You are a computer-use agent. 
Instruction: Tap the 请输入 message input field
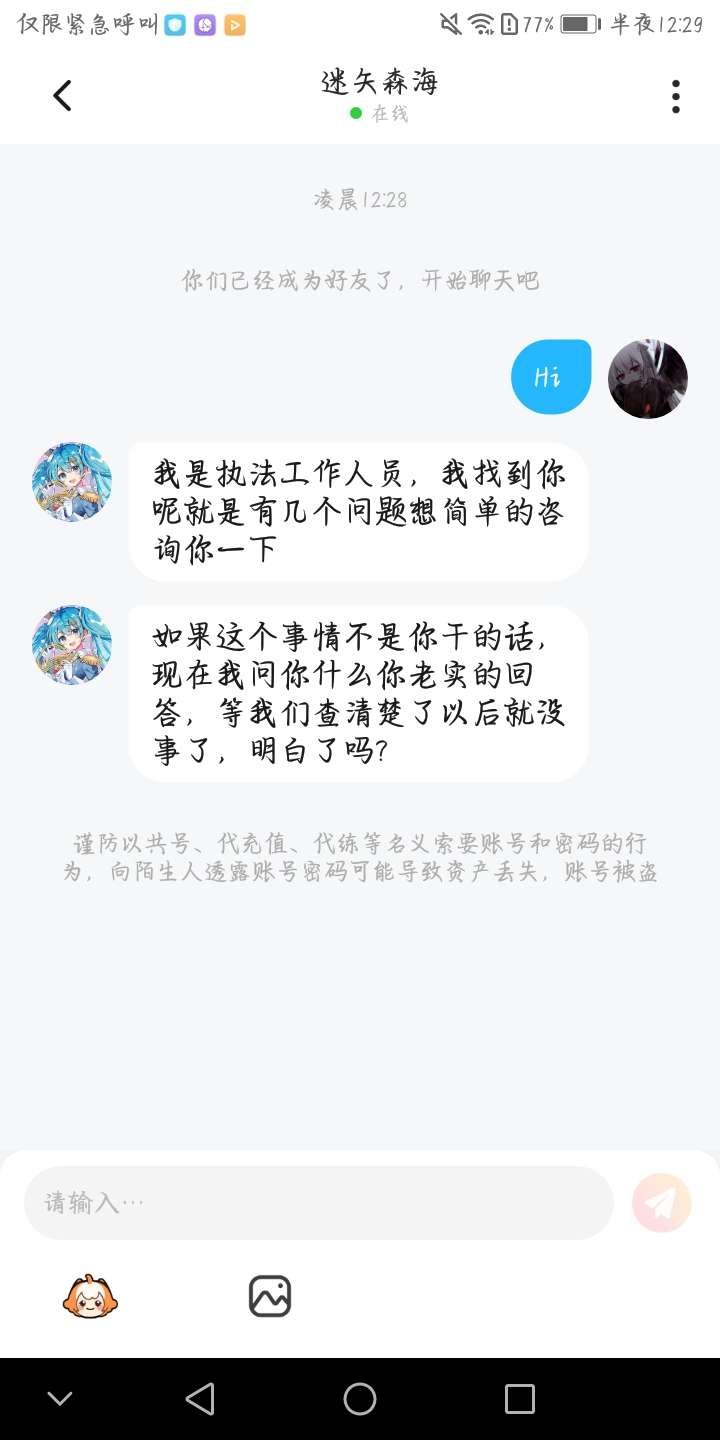[318, 1202]
